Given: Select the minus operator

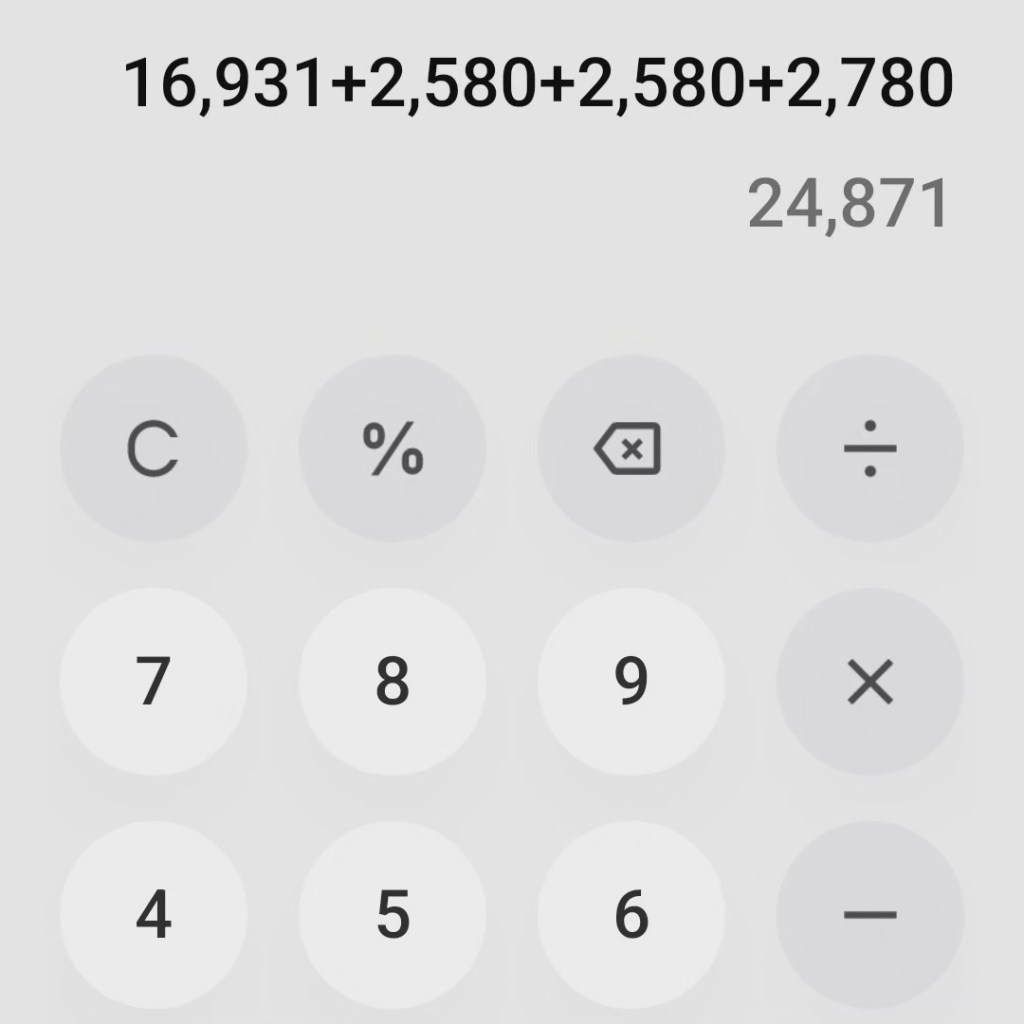Looking at the screenshot, I should pyautogui.click(x=869, y=914).
